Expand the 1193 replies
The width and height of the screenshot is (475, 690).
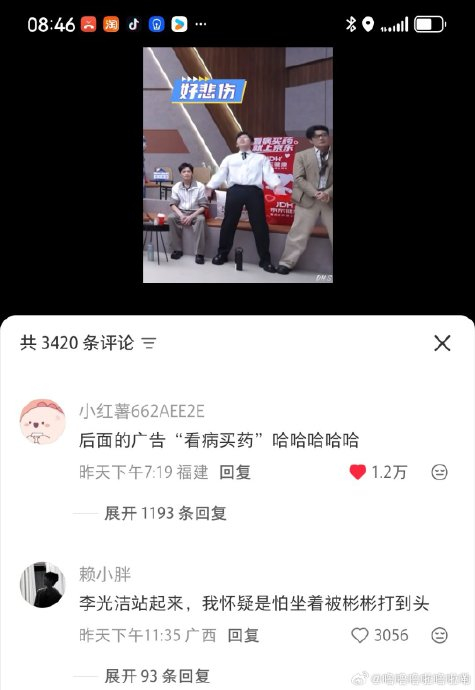166,513
